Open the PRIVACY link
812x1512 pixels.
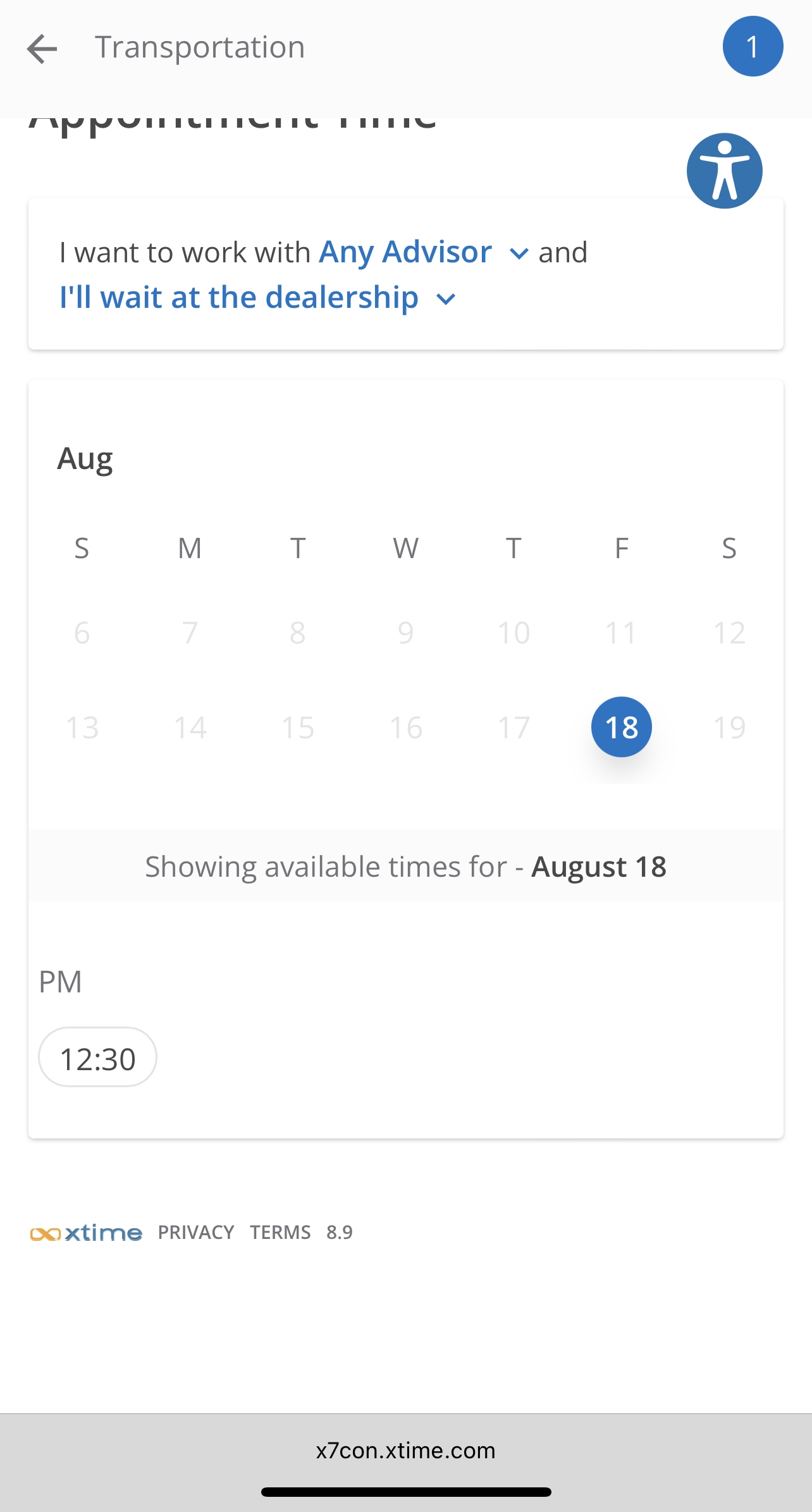(x=196, y=1232)
